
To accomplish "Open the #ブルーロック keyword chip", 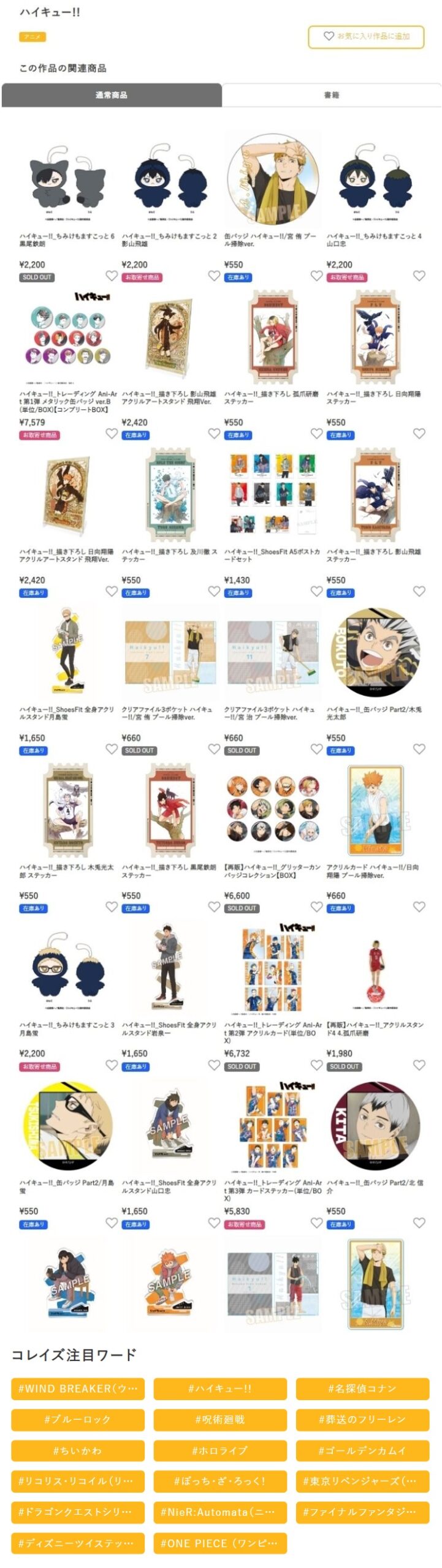I will (78, 1419).
